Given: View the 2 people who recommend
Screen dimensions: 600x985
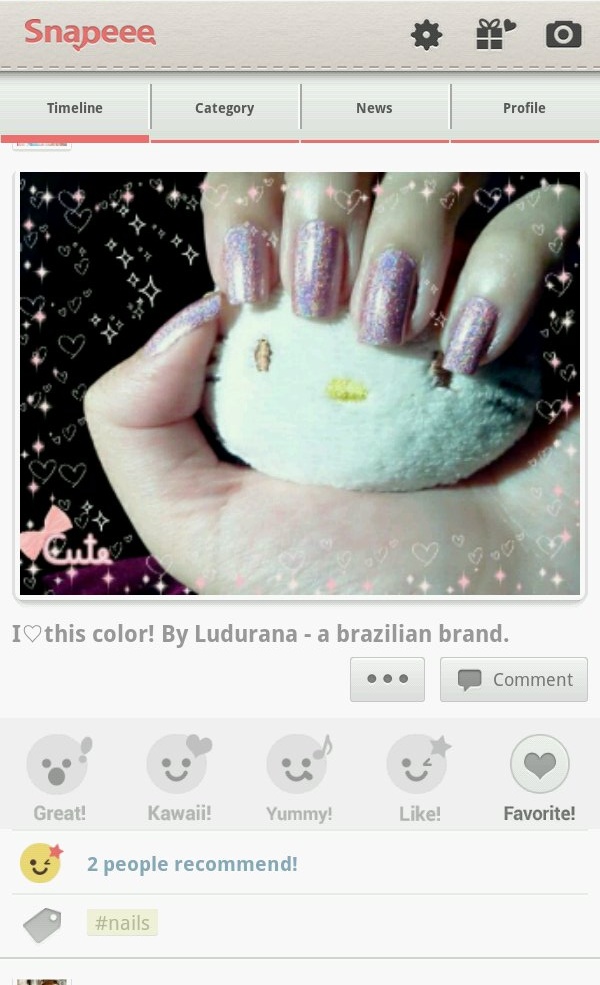Looking at the screenshot, I should click(x=192, y=864).
